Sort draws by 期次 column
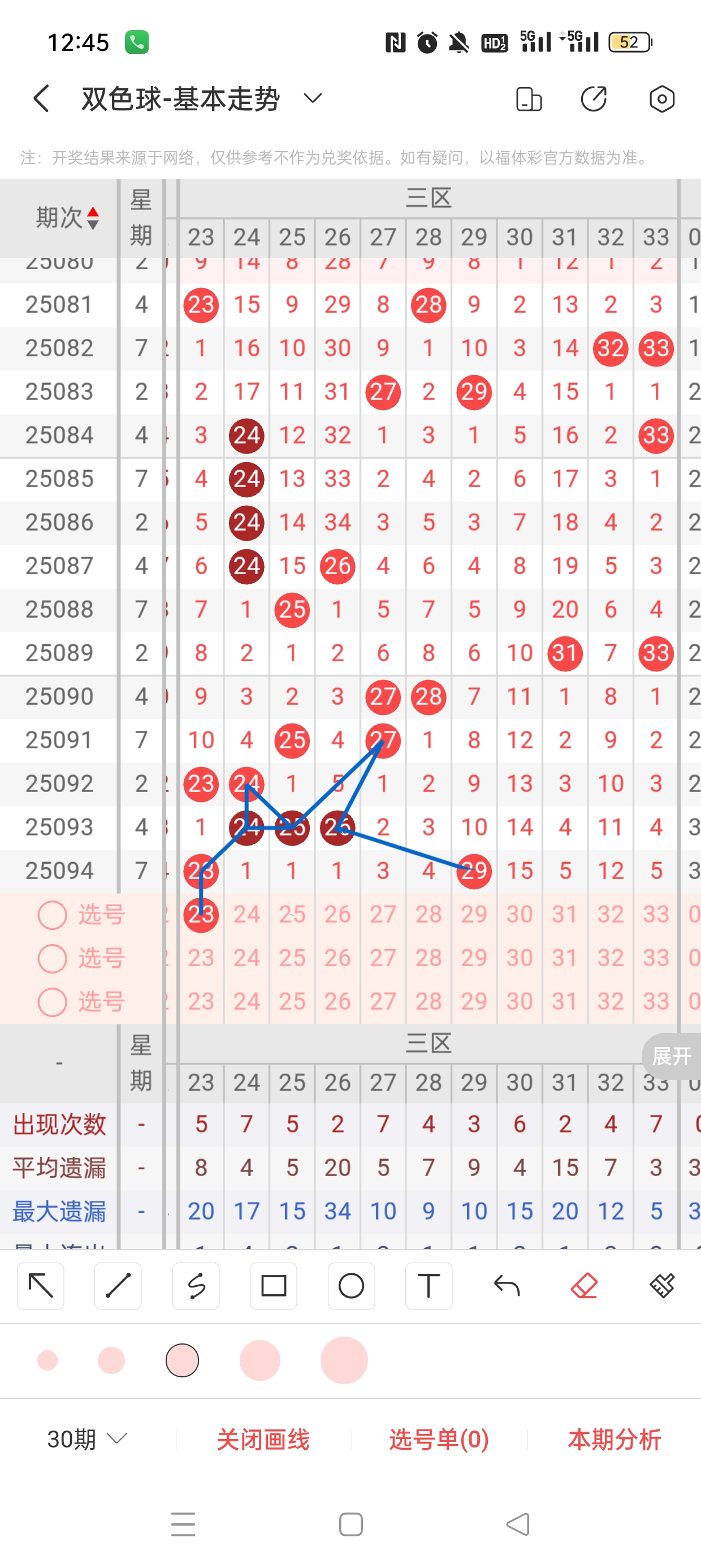 [67, 217]
